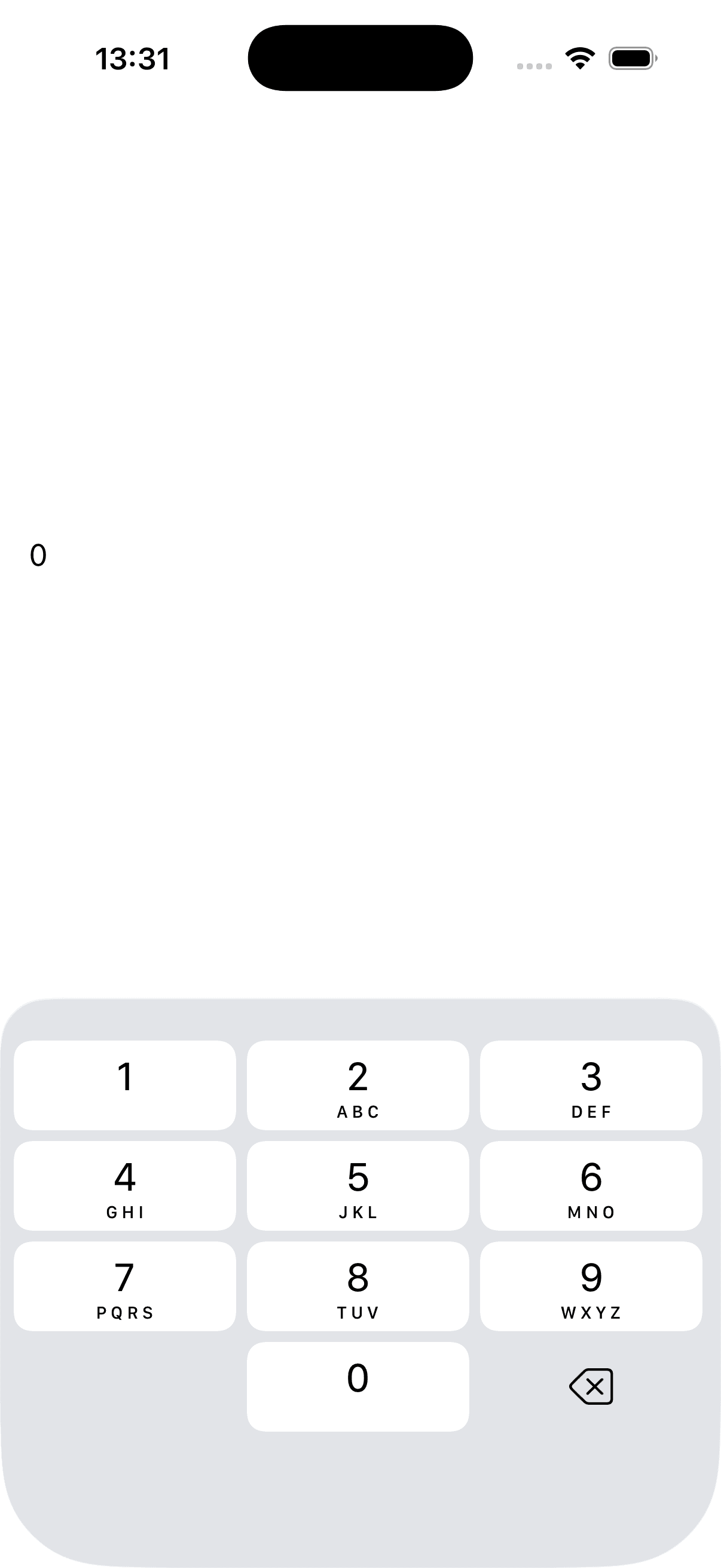Hit the 9 WXYZ key
This screenshot has height=1568, width=721.
click(591, 1286)
